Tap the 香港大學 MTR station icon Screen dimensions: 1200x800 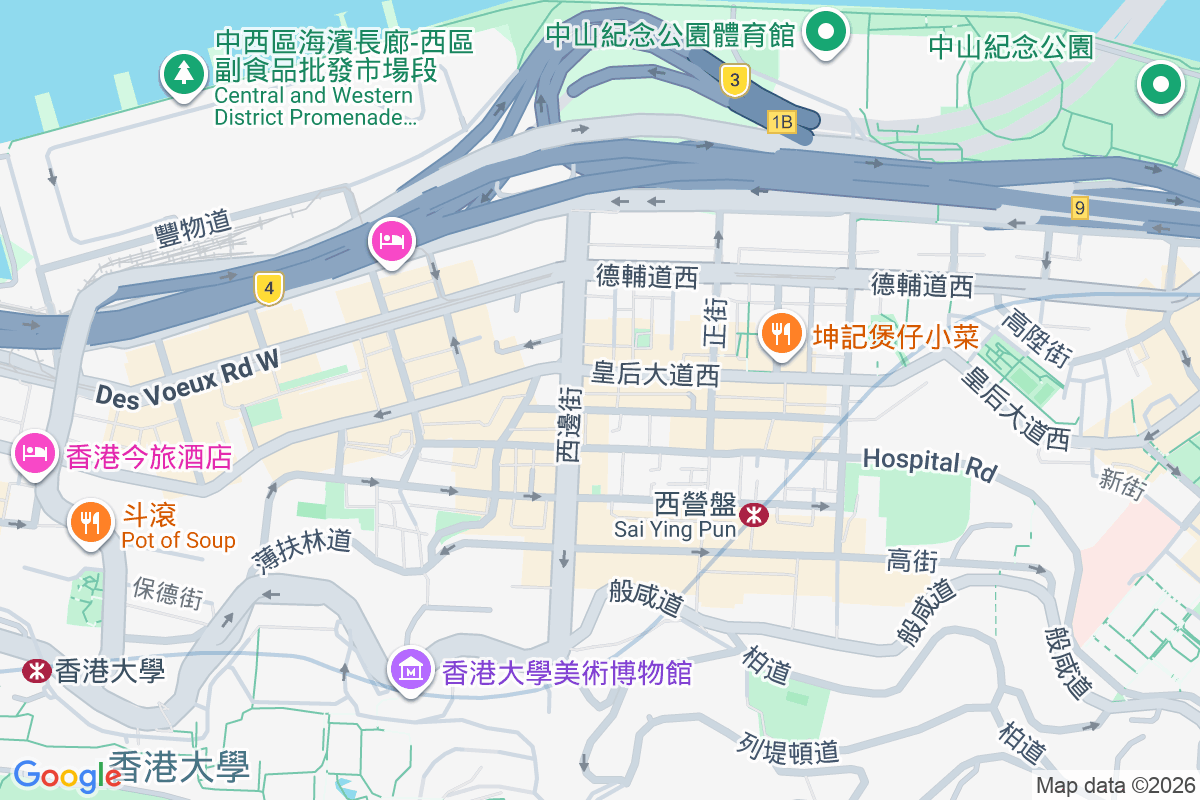pyautogui.click(x=35, y=670)
